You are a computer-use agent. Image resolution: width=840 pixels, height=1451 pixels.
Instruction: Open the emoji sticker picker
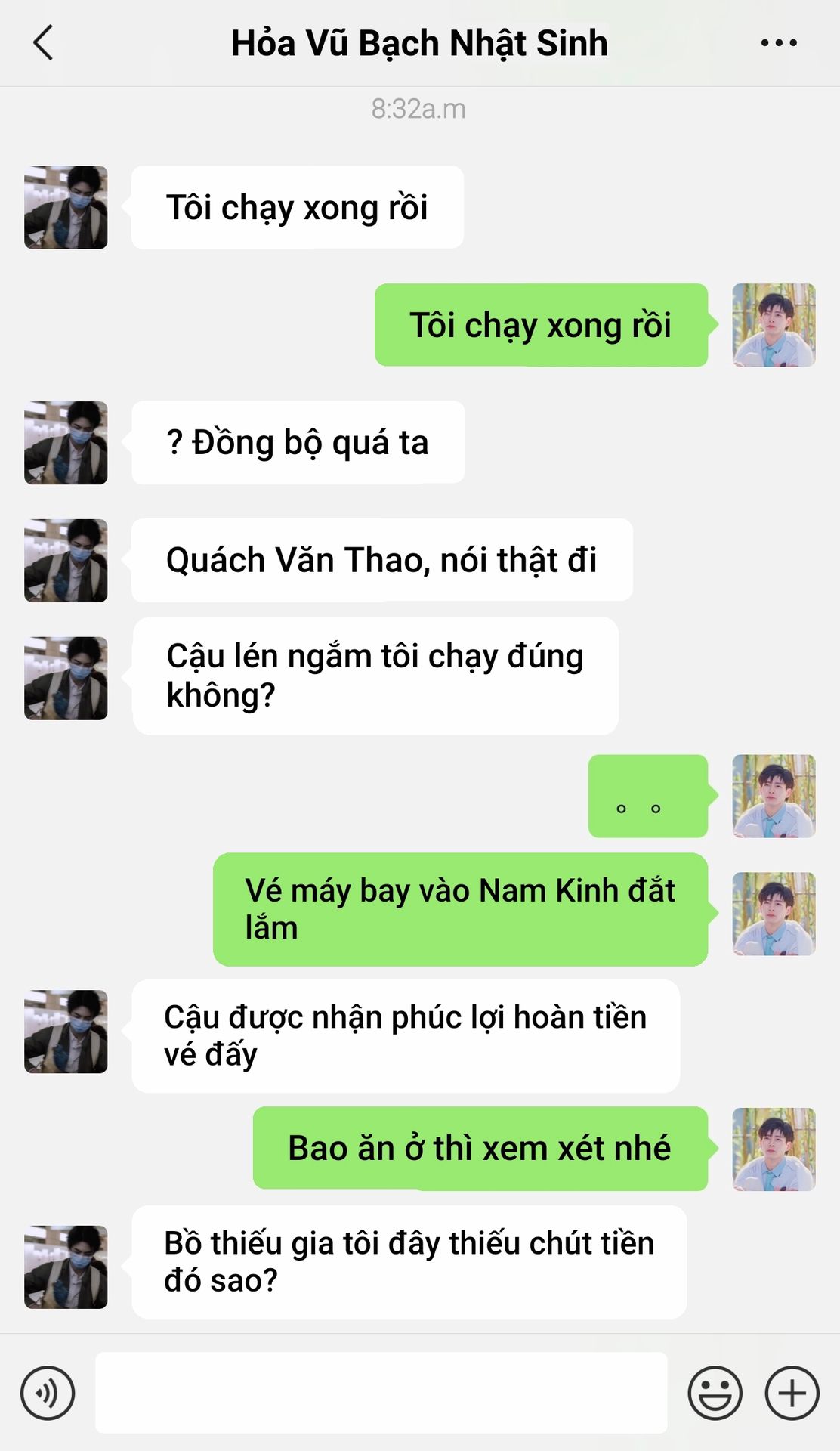pyautogui.click(x=715, y=1393)
